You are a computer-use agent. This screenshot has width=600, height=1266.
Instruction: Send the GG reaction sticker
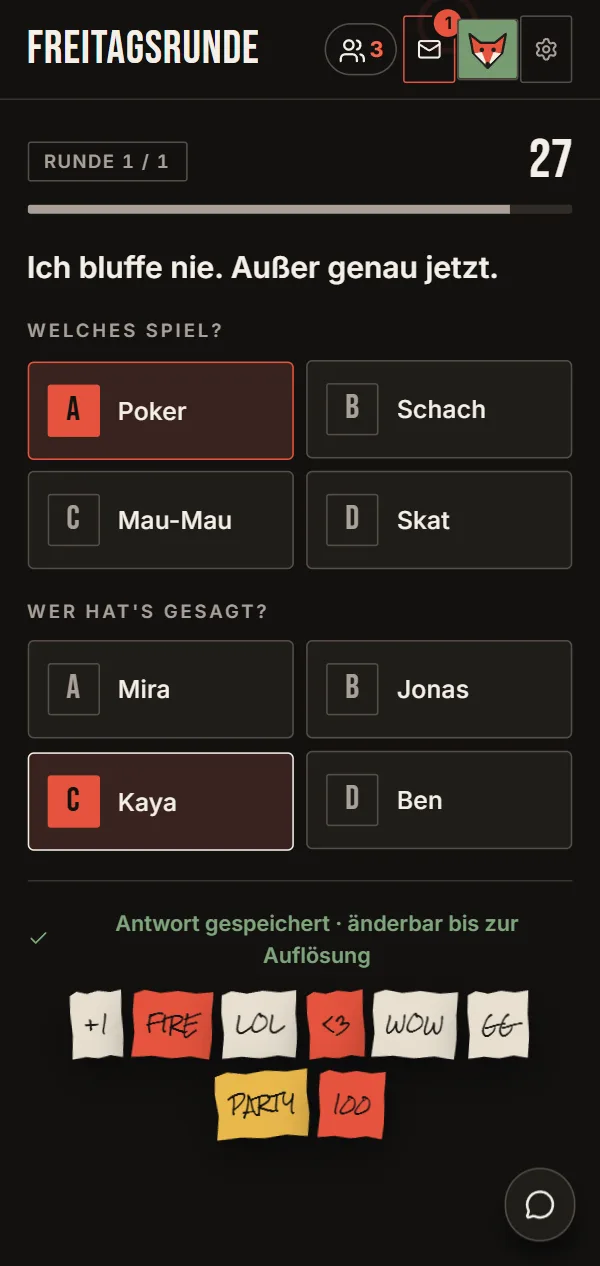click(498, 1025)
